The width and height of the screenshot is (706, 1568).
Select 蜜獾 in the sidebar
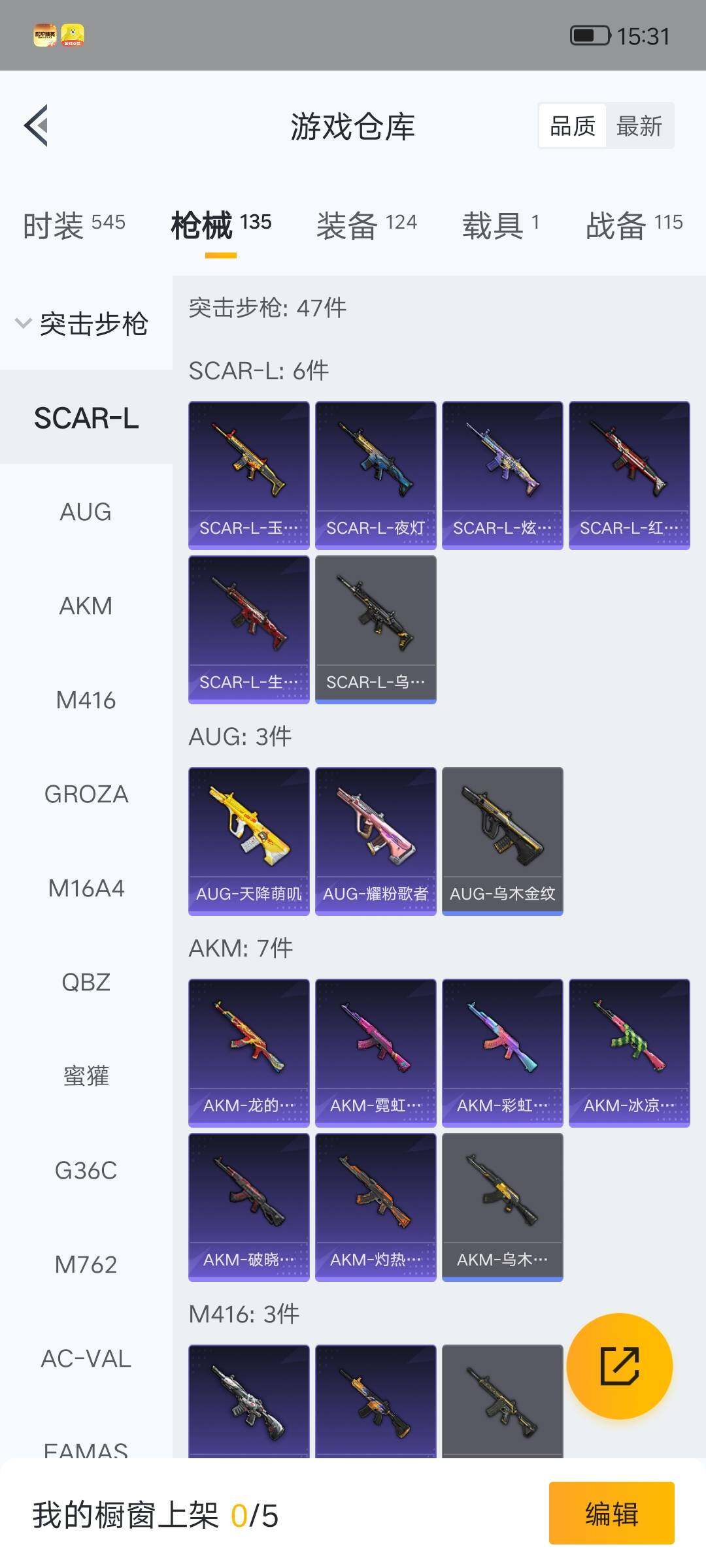tap(86, 1076)
